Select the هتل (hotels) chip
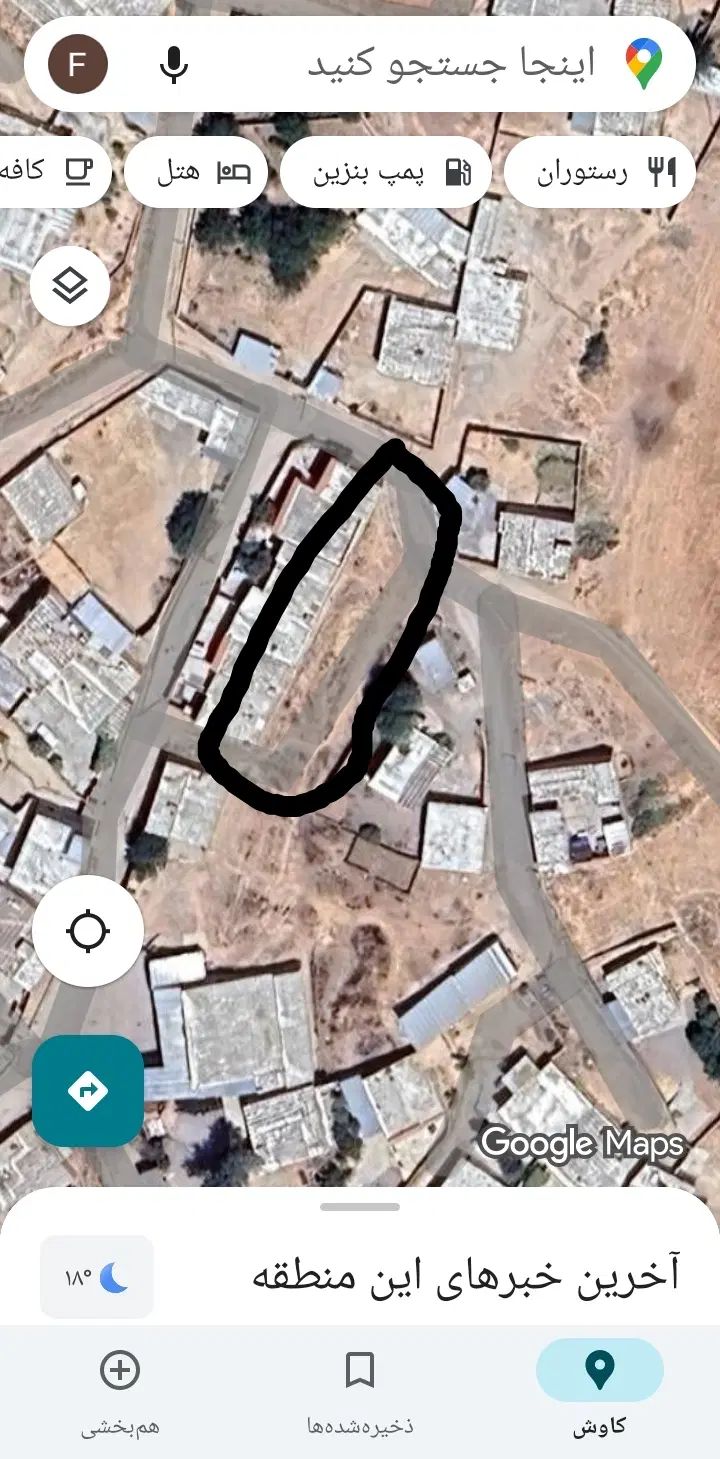 click(x=197, y=173)
